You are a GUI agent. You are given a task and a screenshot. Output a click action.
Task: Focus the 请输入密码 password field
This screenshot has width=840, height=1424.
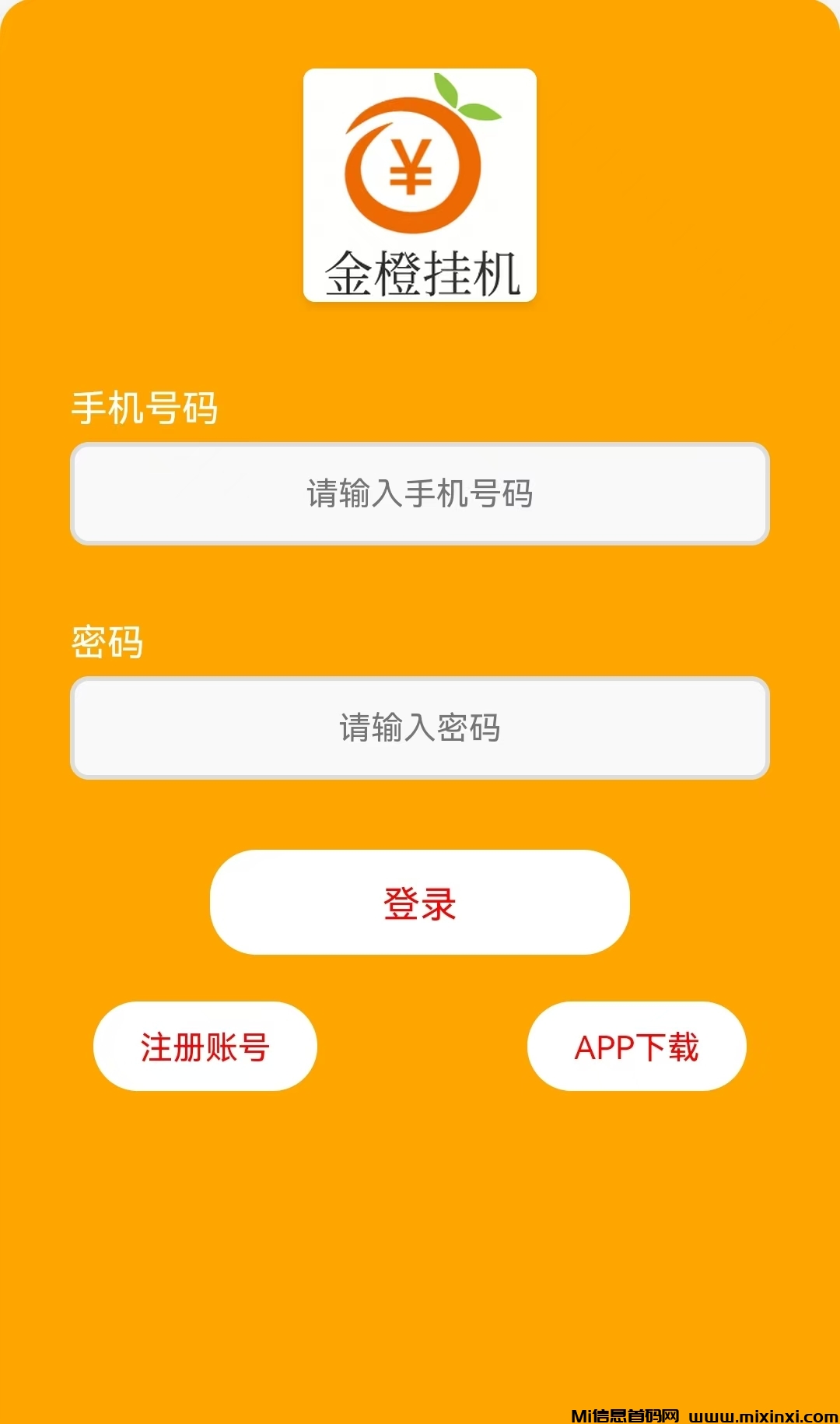click(420, 728)
